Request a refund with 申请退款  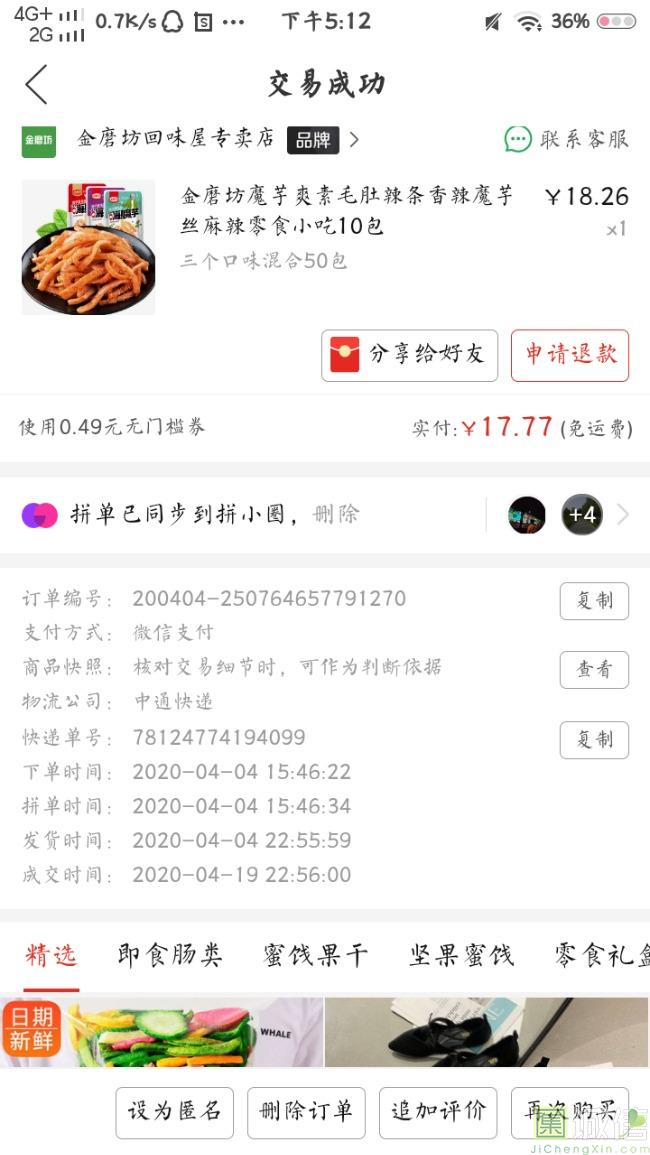(570, 355)
